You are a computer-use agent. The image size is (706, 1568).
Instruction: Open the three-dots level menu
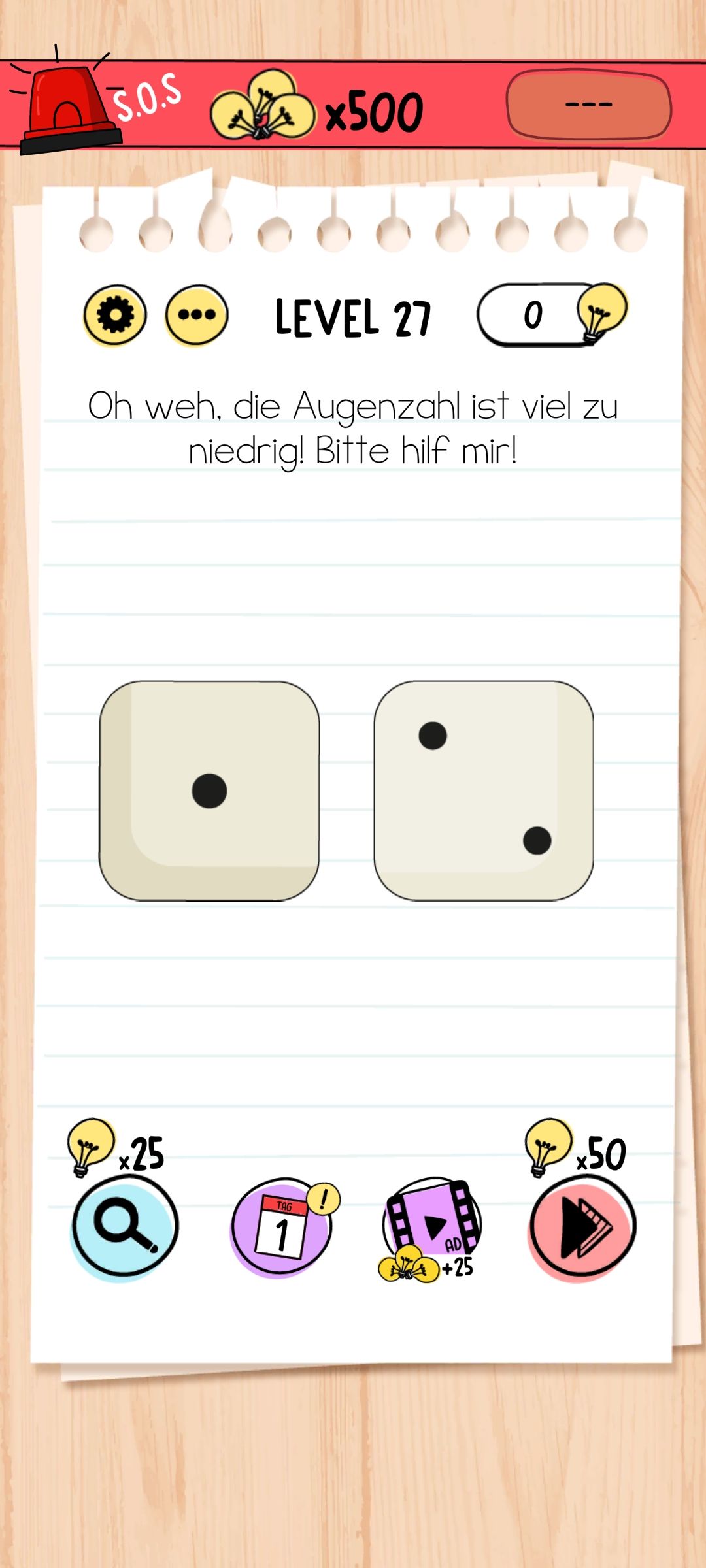[197, 315]
